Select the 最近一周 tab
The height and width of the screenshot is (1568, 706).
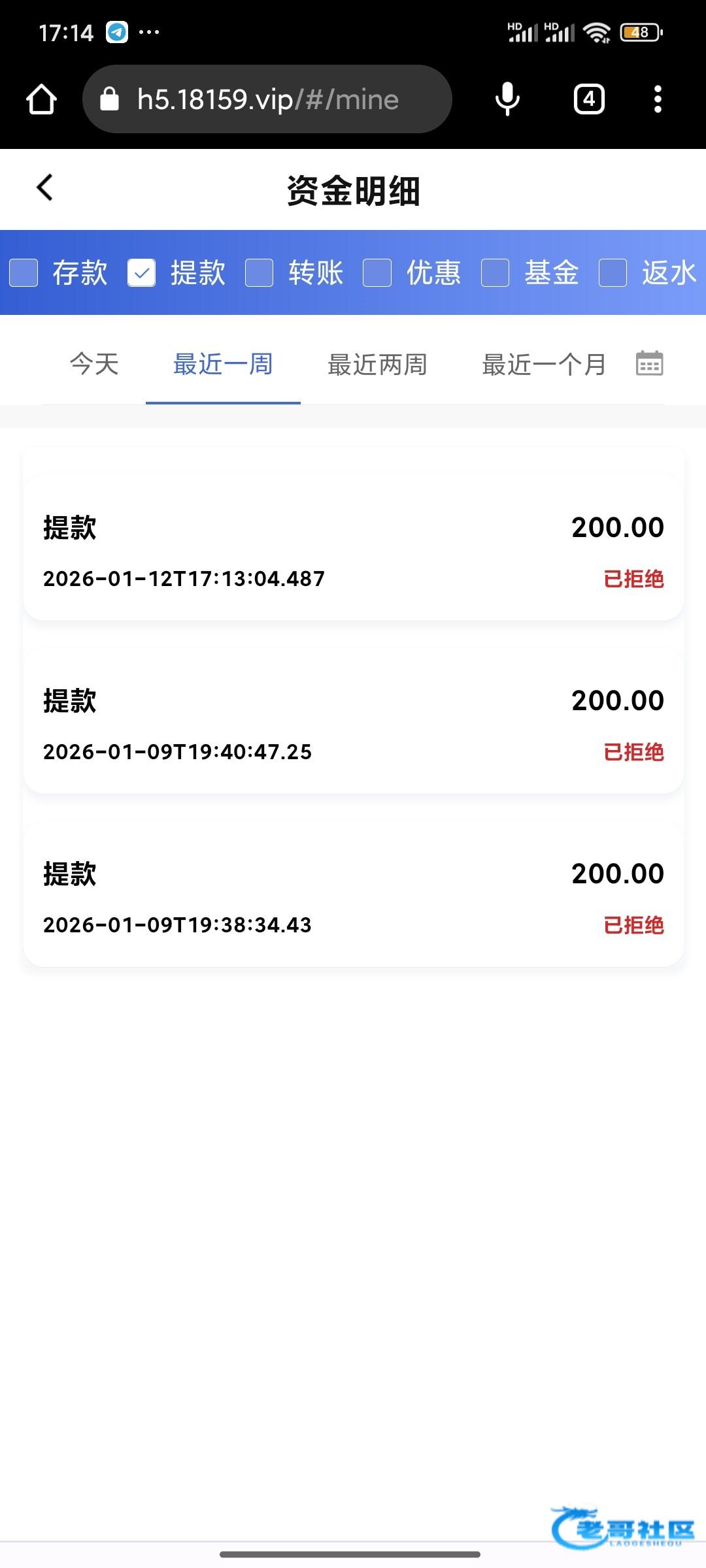coord(223,365)
